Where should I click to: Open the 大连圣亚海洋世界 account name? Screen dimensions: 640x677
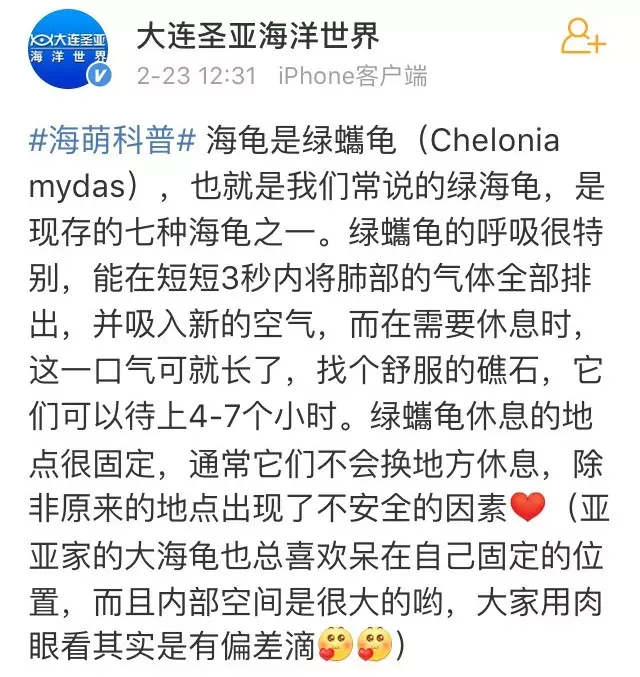(x=257, y=37)
